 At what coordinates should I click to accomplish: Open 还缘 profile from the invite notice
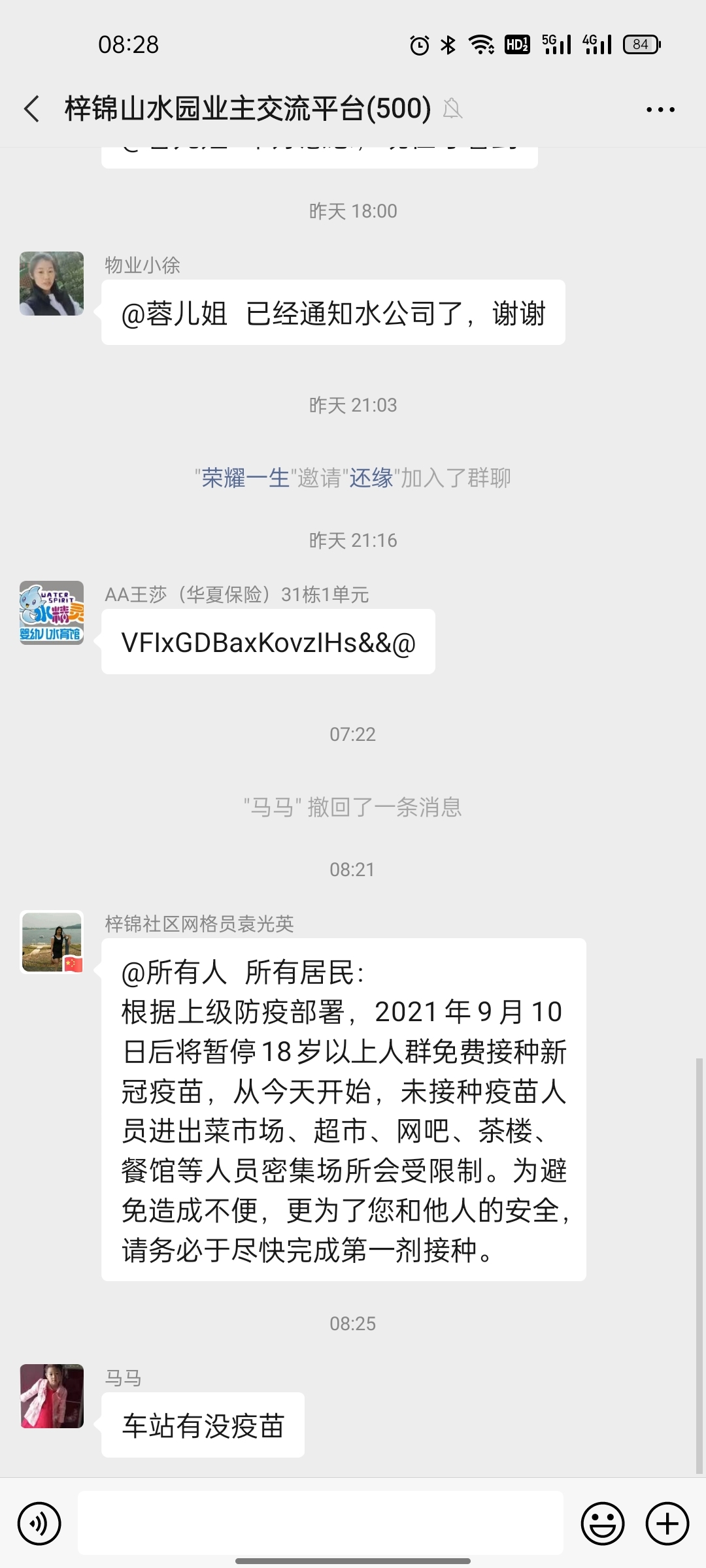[x=371, y=478]
